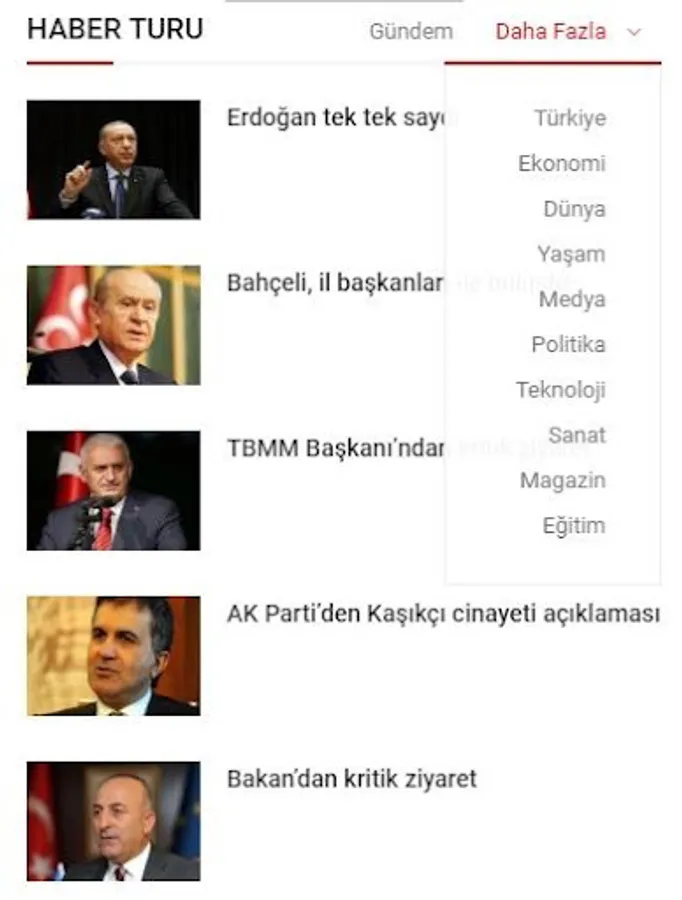Switch to the Gündem tab
The image size is (682, 900).
411,32
